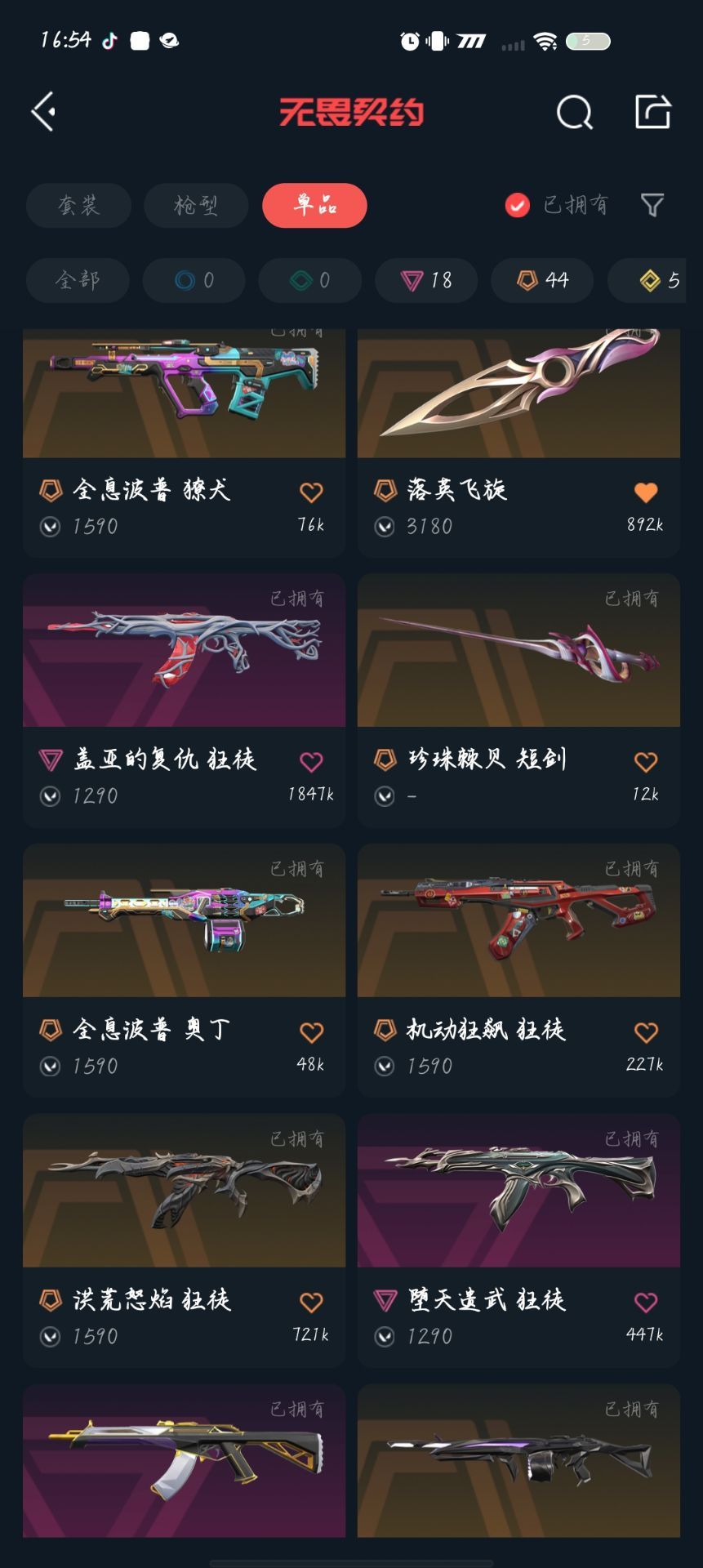Unlike the 落英飞旋 skin

[x=646, y=492]
